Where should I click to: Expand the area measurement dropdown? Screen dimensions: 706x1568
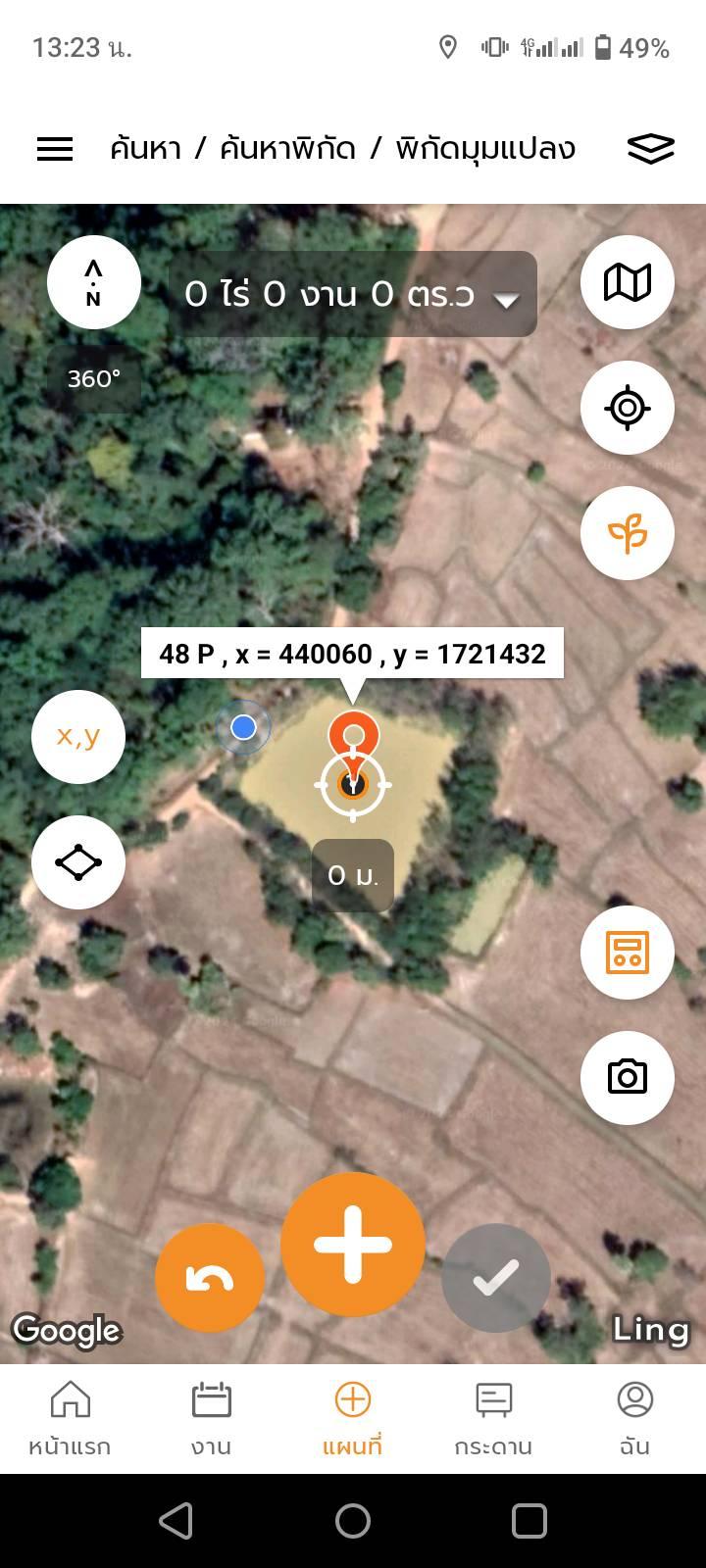506,298
